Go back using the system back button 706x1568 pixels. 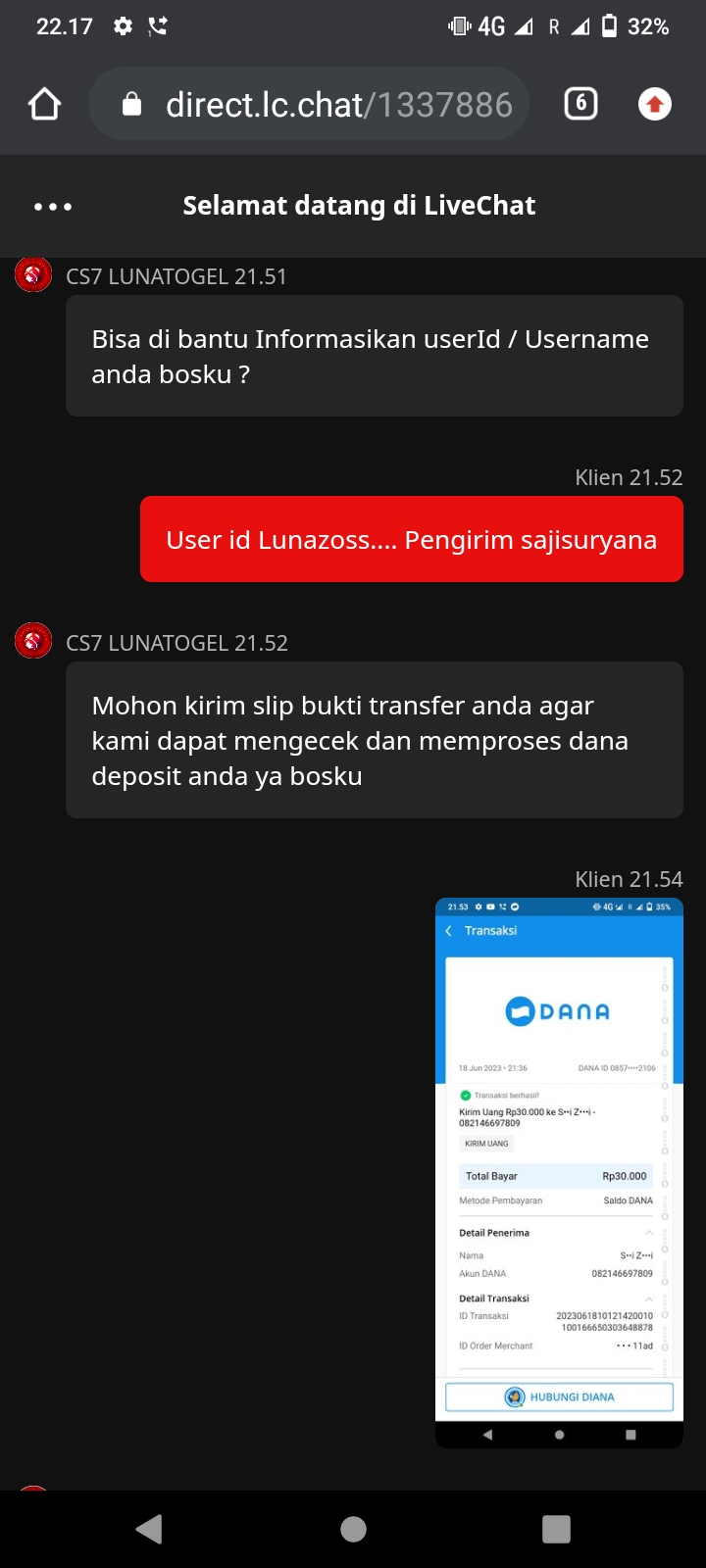[x=149, y=1529]
